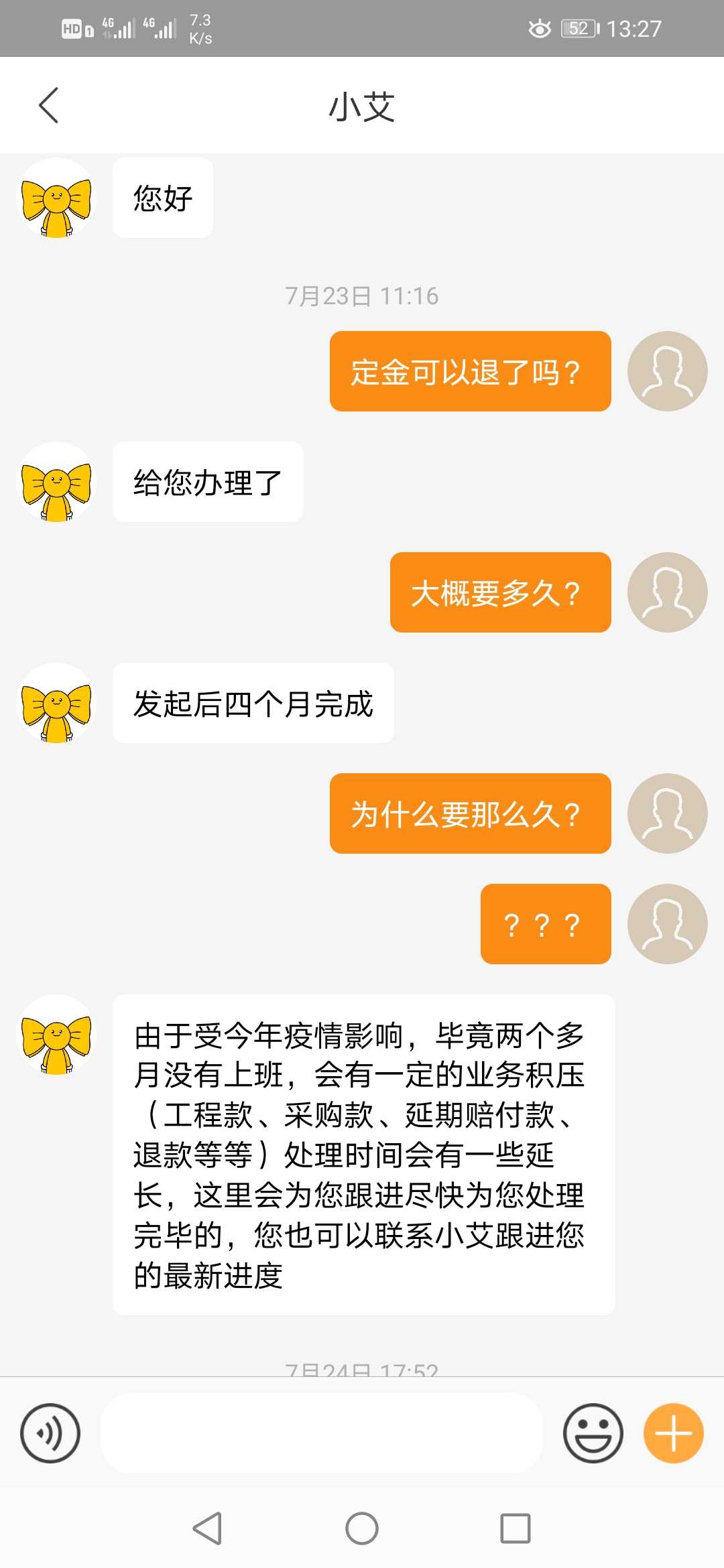Open the system recent apps button
724x1568 pixels.
(516, 1528)
